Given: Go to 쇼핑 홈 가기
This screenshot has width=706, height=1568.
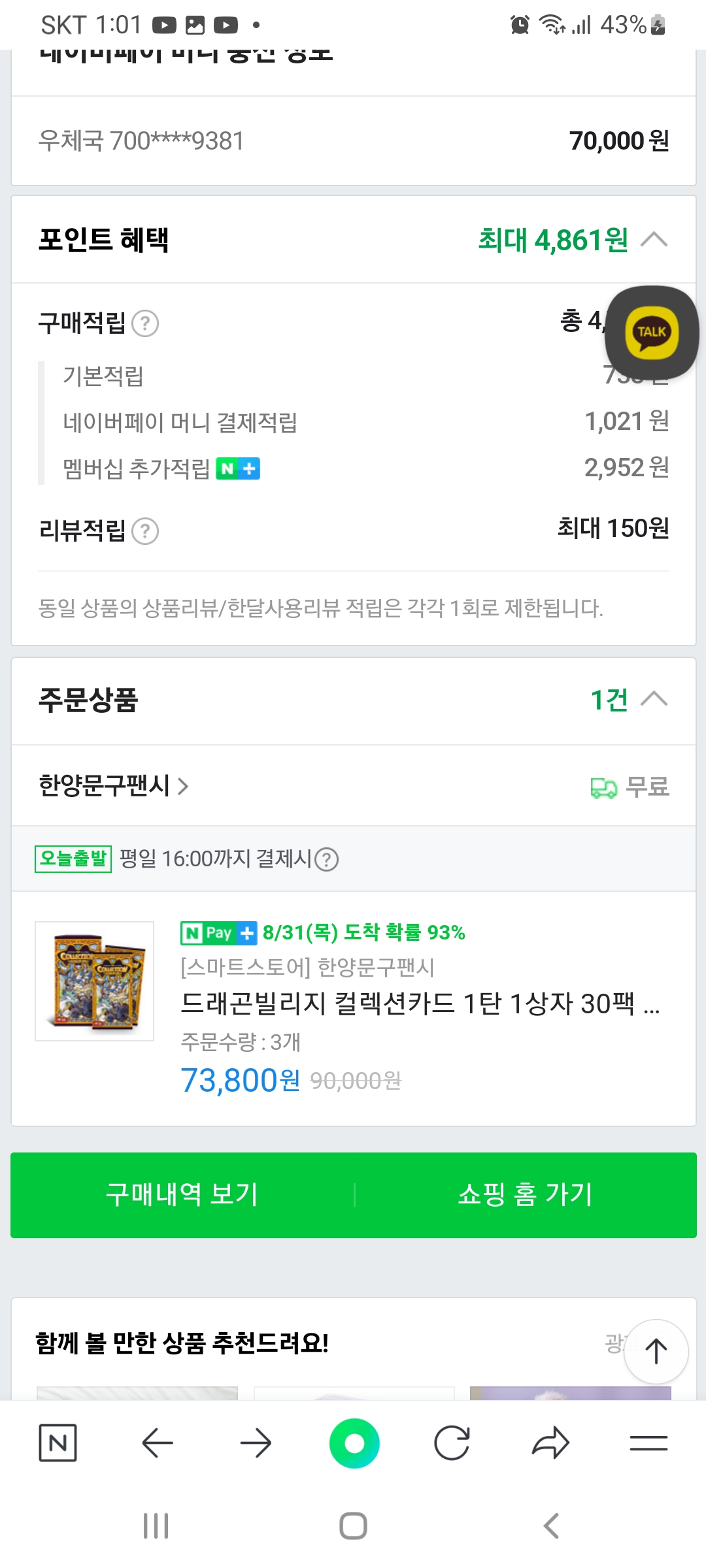Looking at the screenshot, I should pyautogui.click(x=525, y=1195).
